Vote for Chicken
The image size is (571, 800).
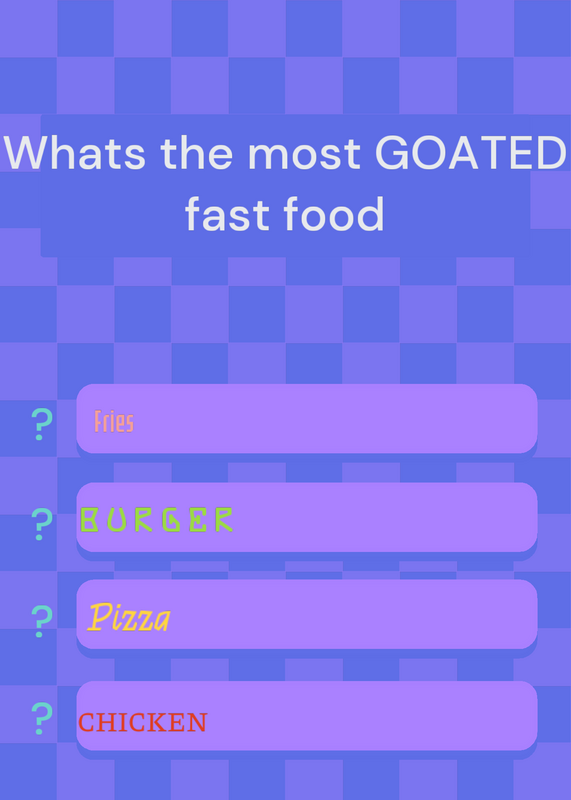pos(307,715)
